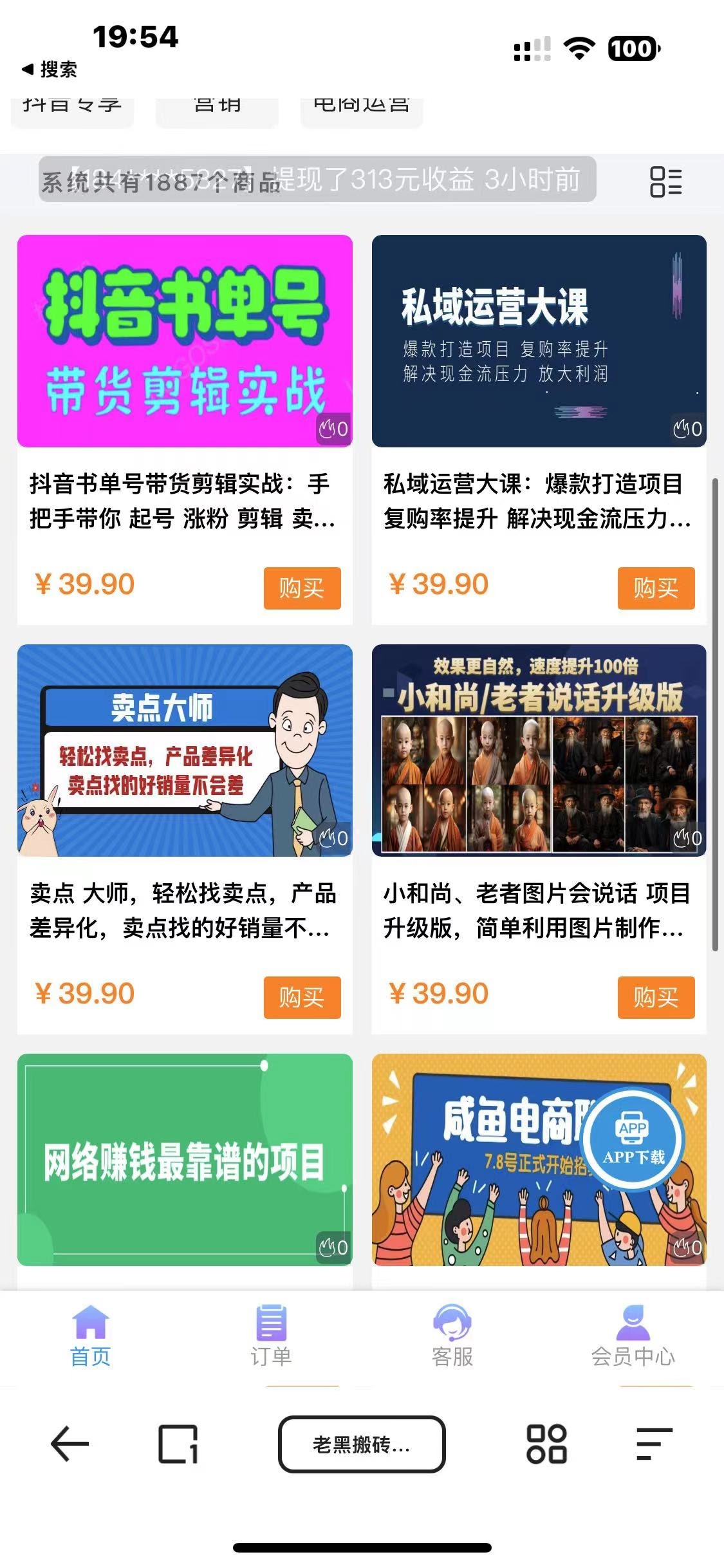Buy the 私域运营大课 course
This screenshot has width=724, height=1568.
656,588
